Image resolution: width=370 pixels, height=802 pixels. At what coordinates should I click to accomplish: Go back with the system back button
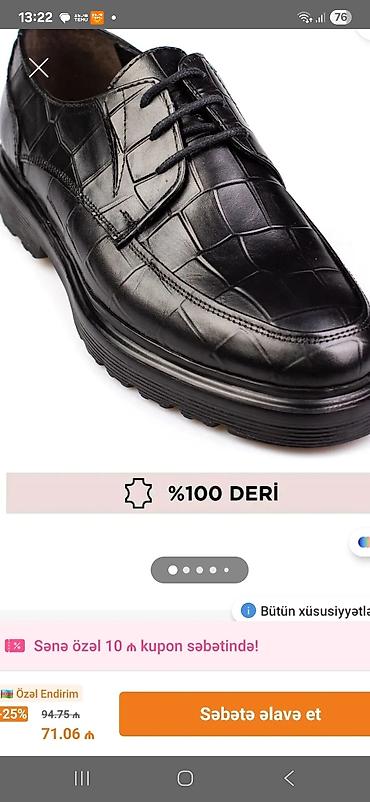point(289,778)
